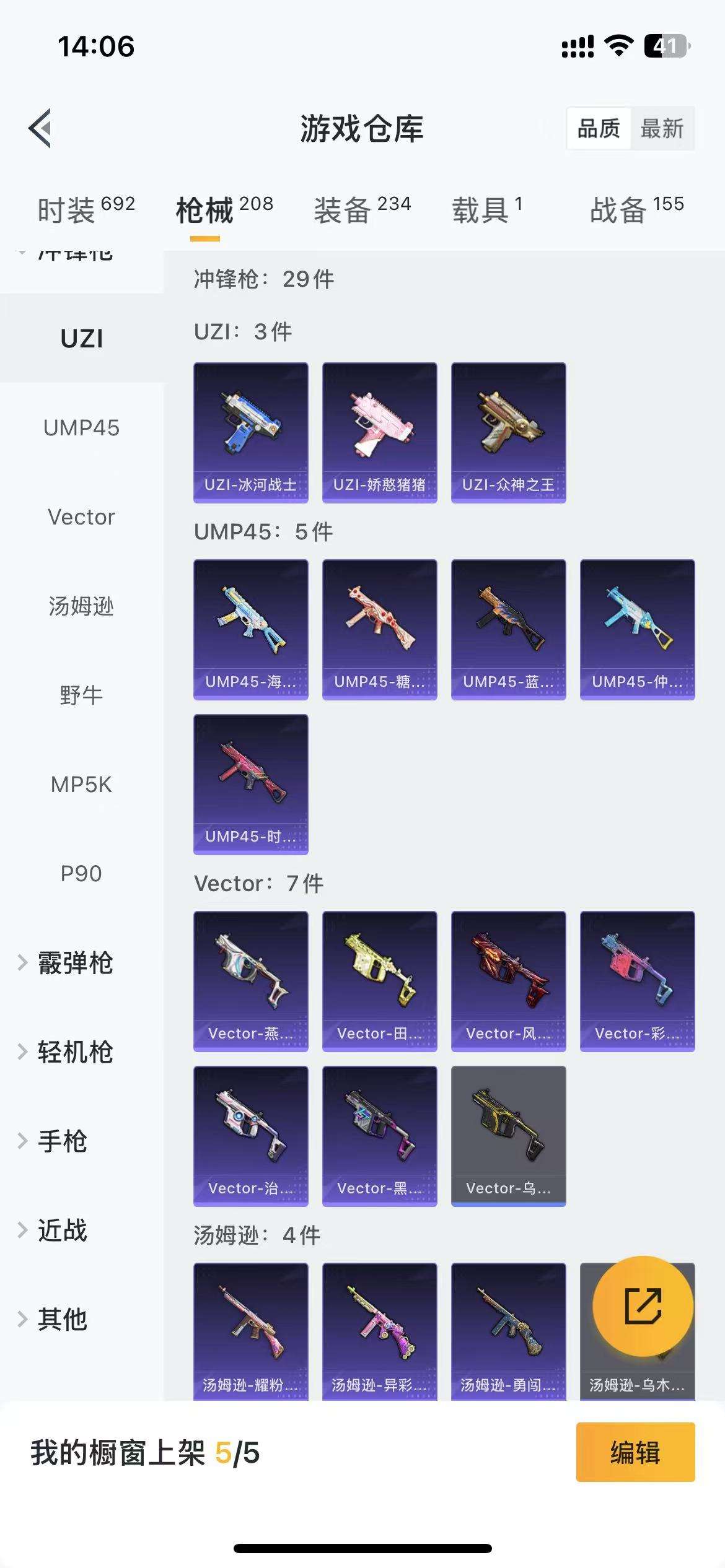Select MP5K in the sidebar
This screenshot has width=725, height=1568.
coord(81,785)
